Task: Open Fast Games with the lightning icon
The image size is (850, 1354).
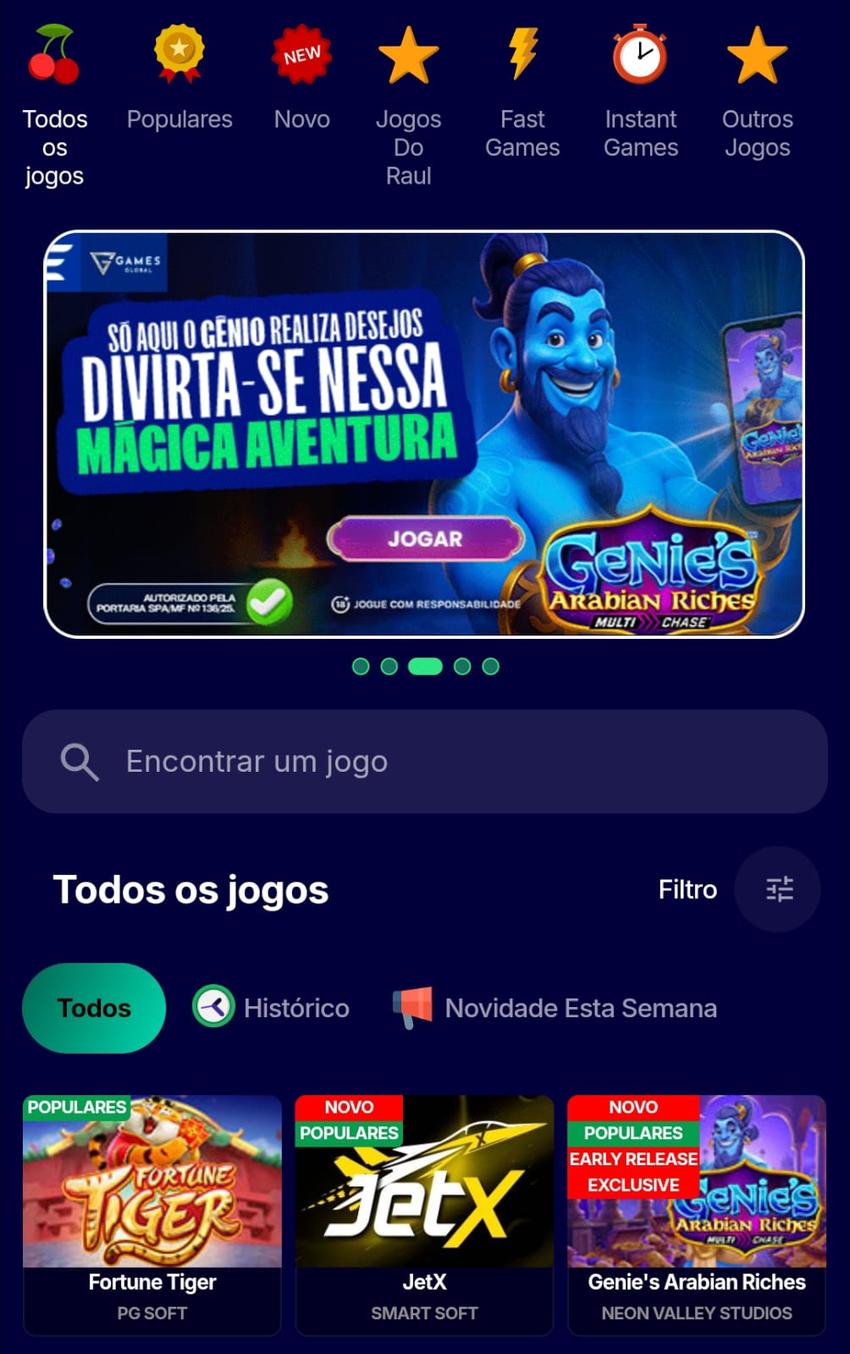Action: 522,53
